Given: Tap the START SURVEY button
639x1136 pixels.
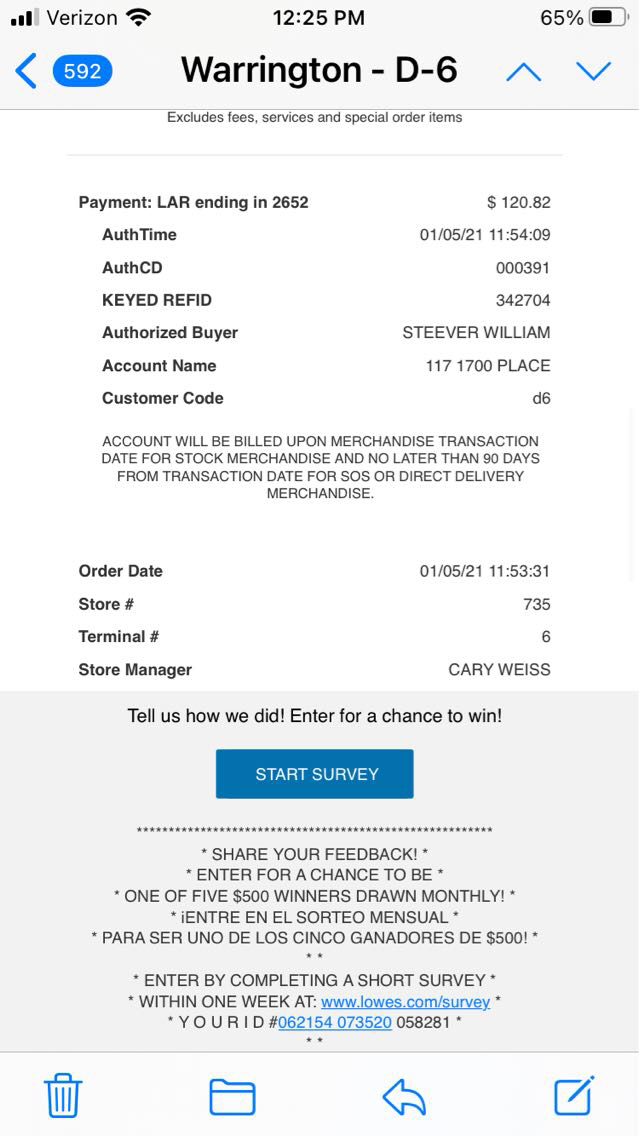Looking at the screenshot, I should 315,774.
